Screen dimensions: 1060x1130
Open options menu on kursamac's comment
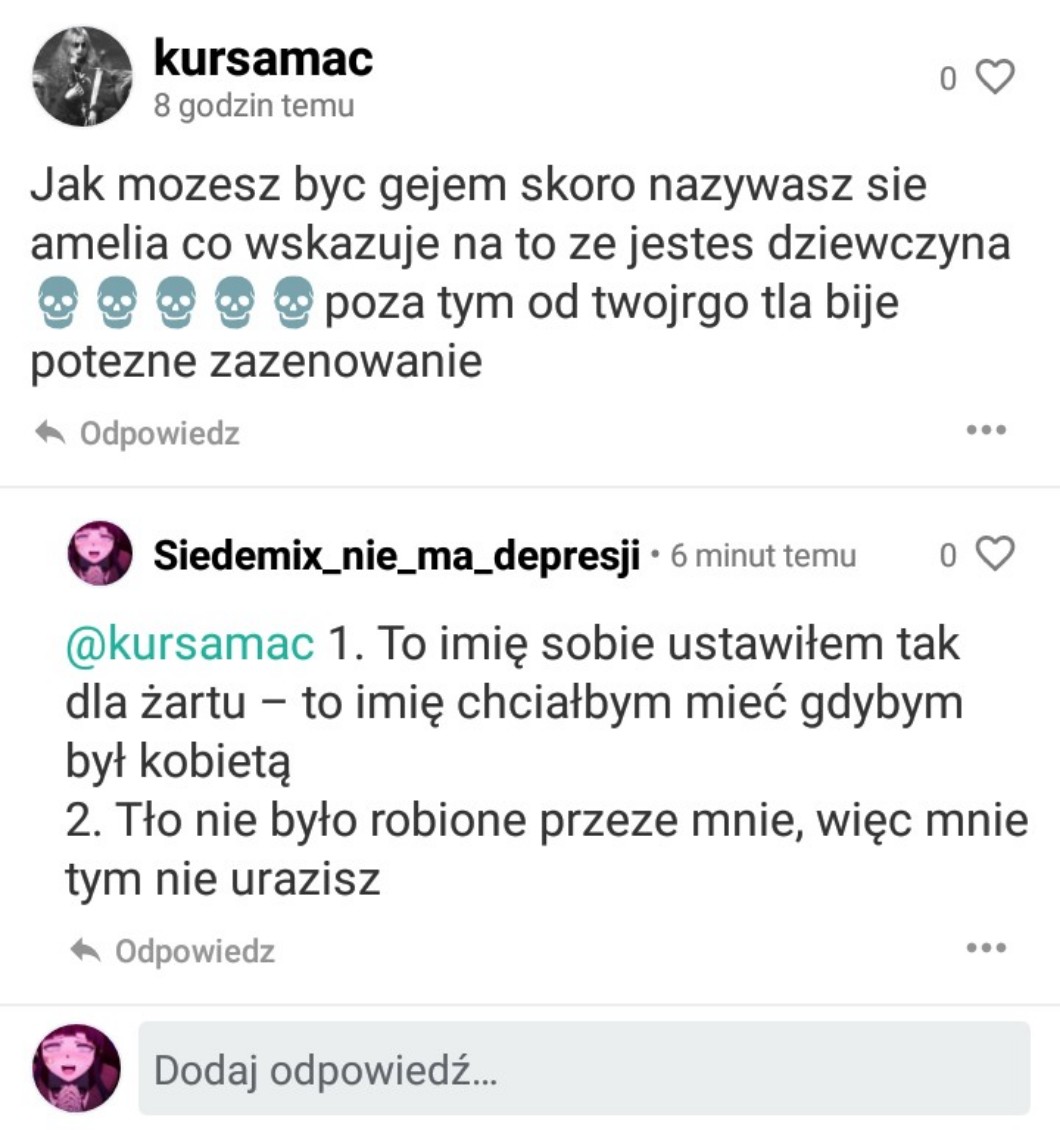985,431
